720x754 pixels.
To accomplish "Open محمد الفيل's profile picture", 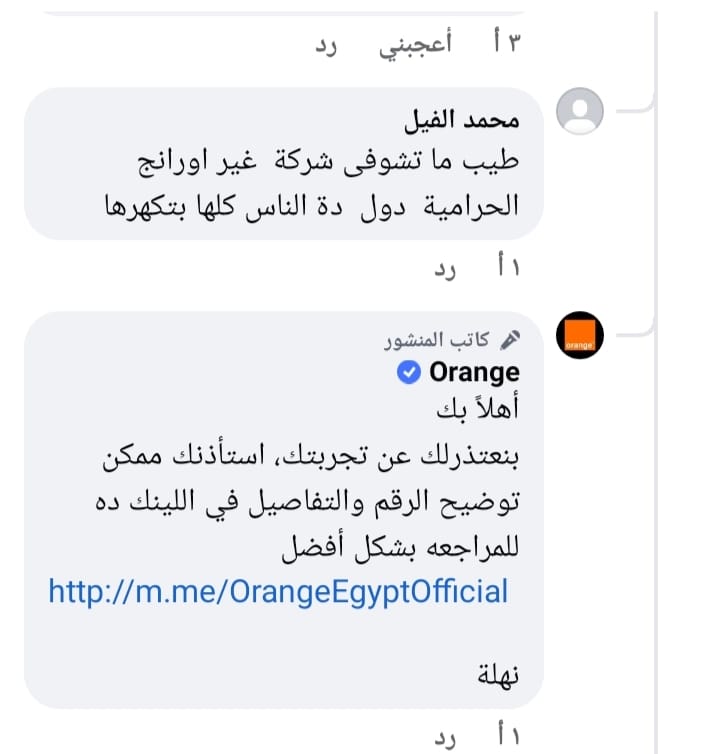I will pyautogui.click(x=579, y=112).
